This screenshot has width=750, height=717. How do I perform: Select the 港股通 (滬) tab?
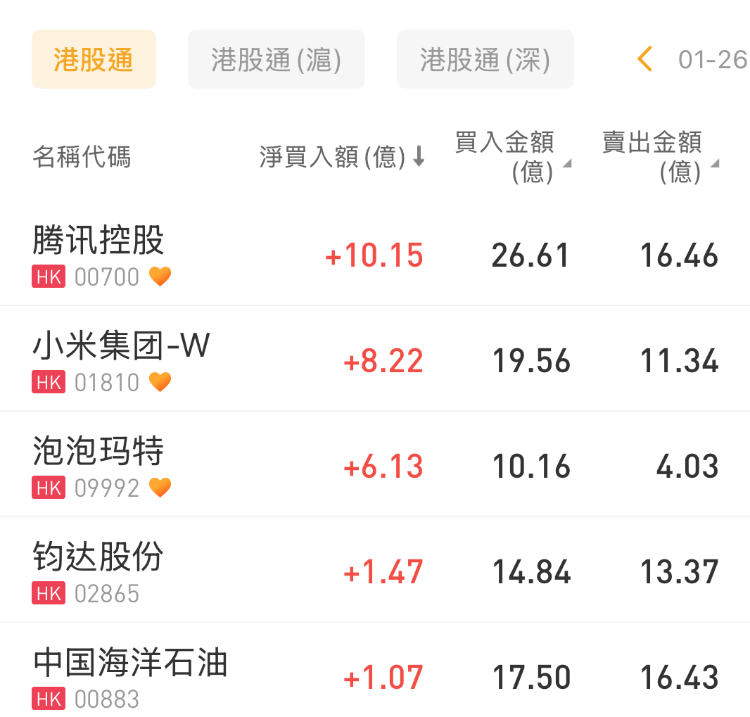point(276,60)
